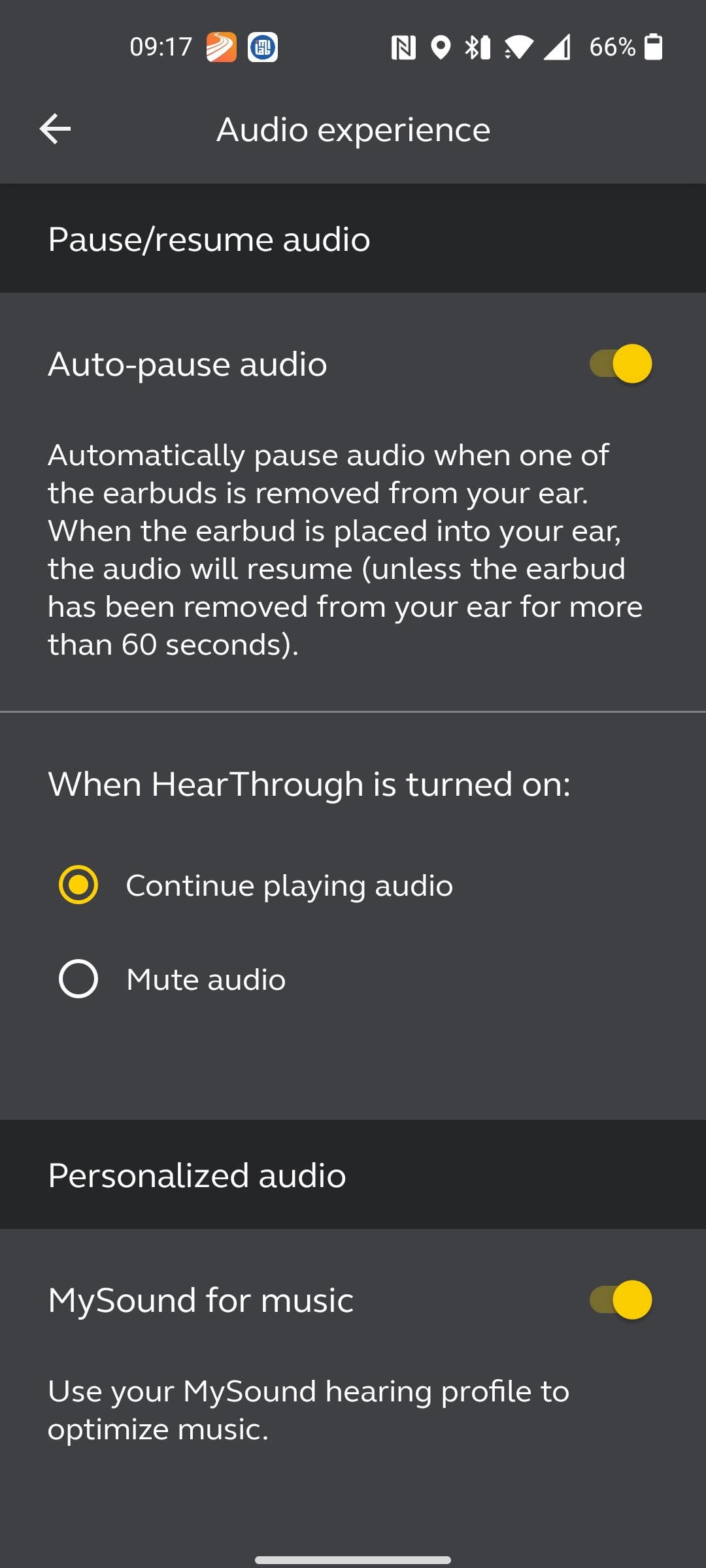Disable MySound for music
The image size is (706, 1568).
point(620,1299)
